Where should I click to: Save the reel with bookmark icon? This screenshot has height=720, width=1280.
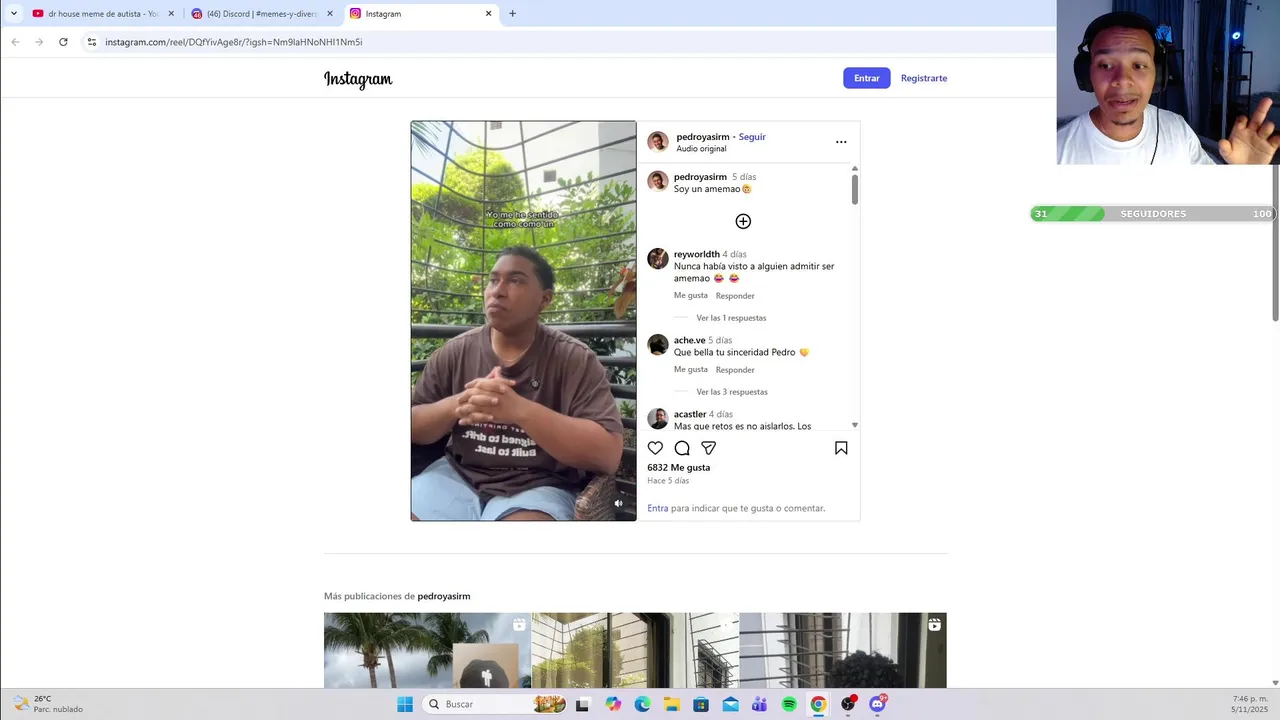tap(841, 448)
